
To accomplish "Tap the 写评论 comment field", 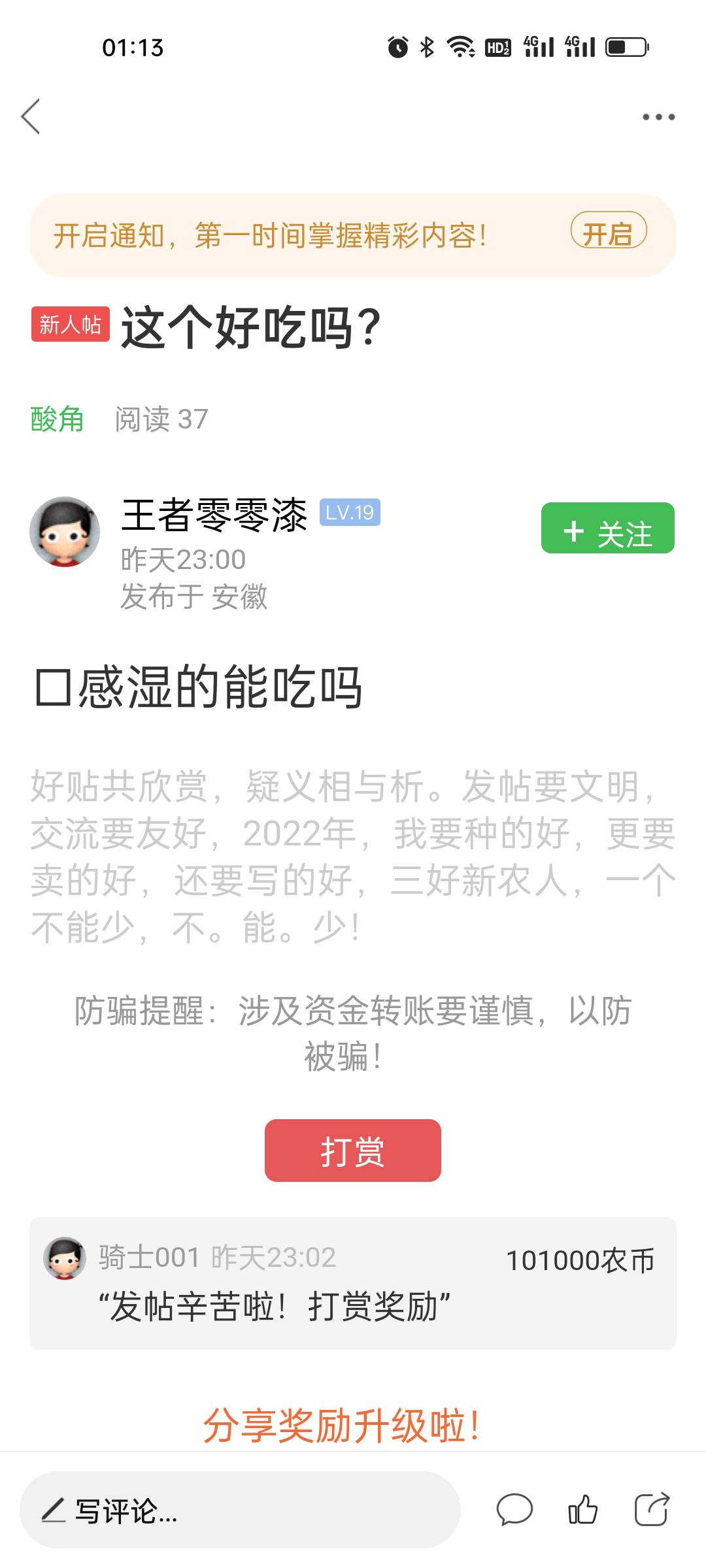I will (x=240, y=1510).
